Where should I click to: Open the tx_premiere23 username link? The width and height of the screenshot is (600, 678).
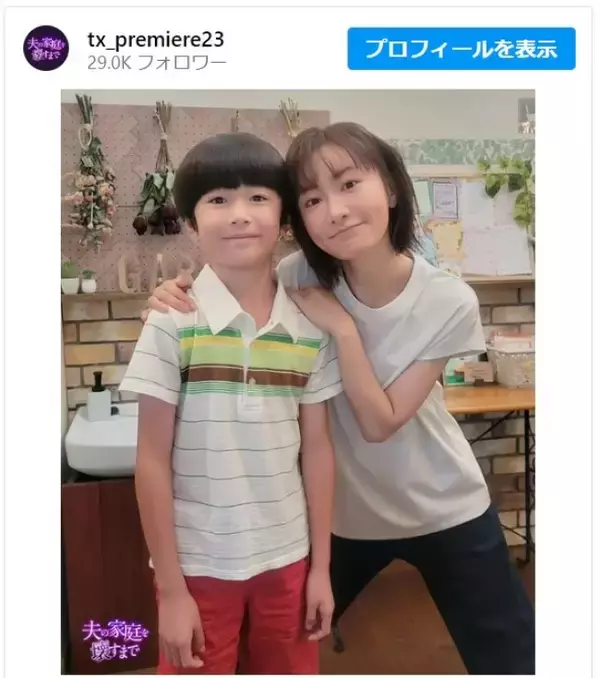154,39
